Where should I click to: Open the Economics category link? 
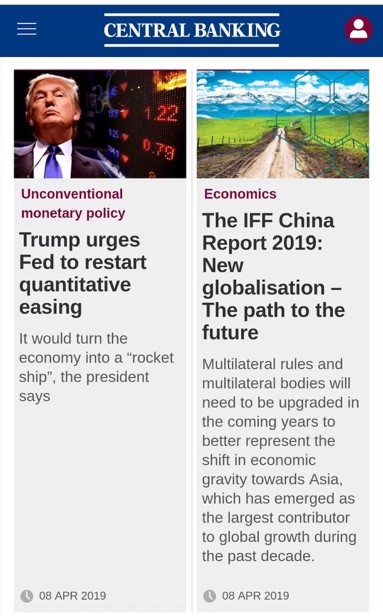coord(240,194)
